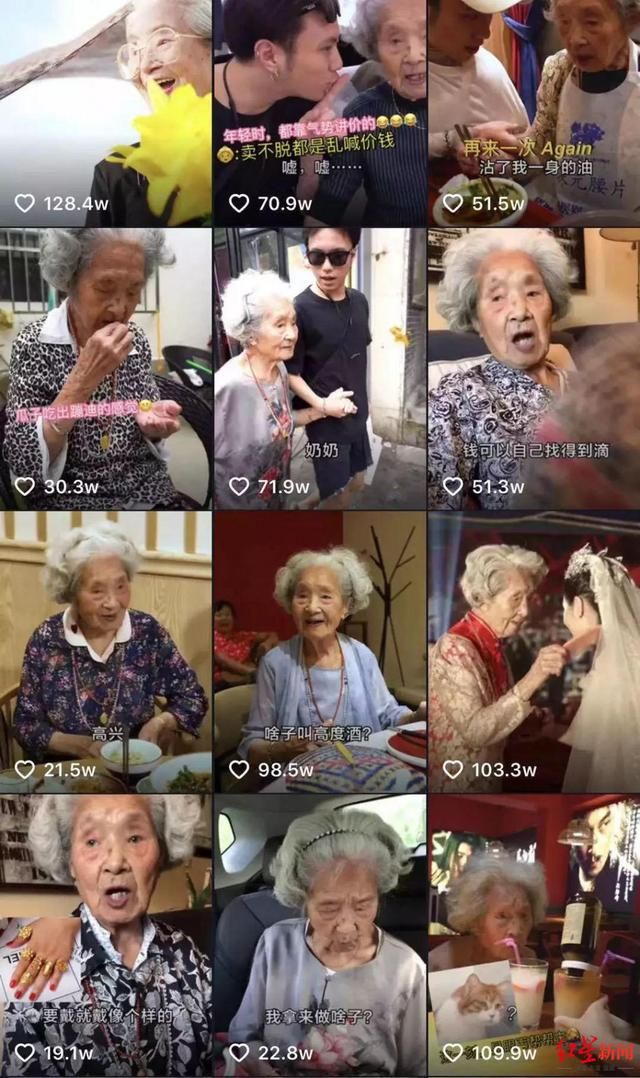Viewport: 640px width, 1078px height.
Task: Open the video with 109.9w likes
Action: pyautogui.click(x=534, y=935)
